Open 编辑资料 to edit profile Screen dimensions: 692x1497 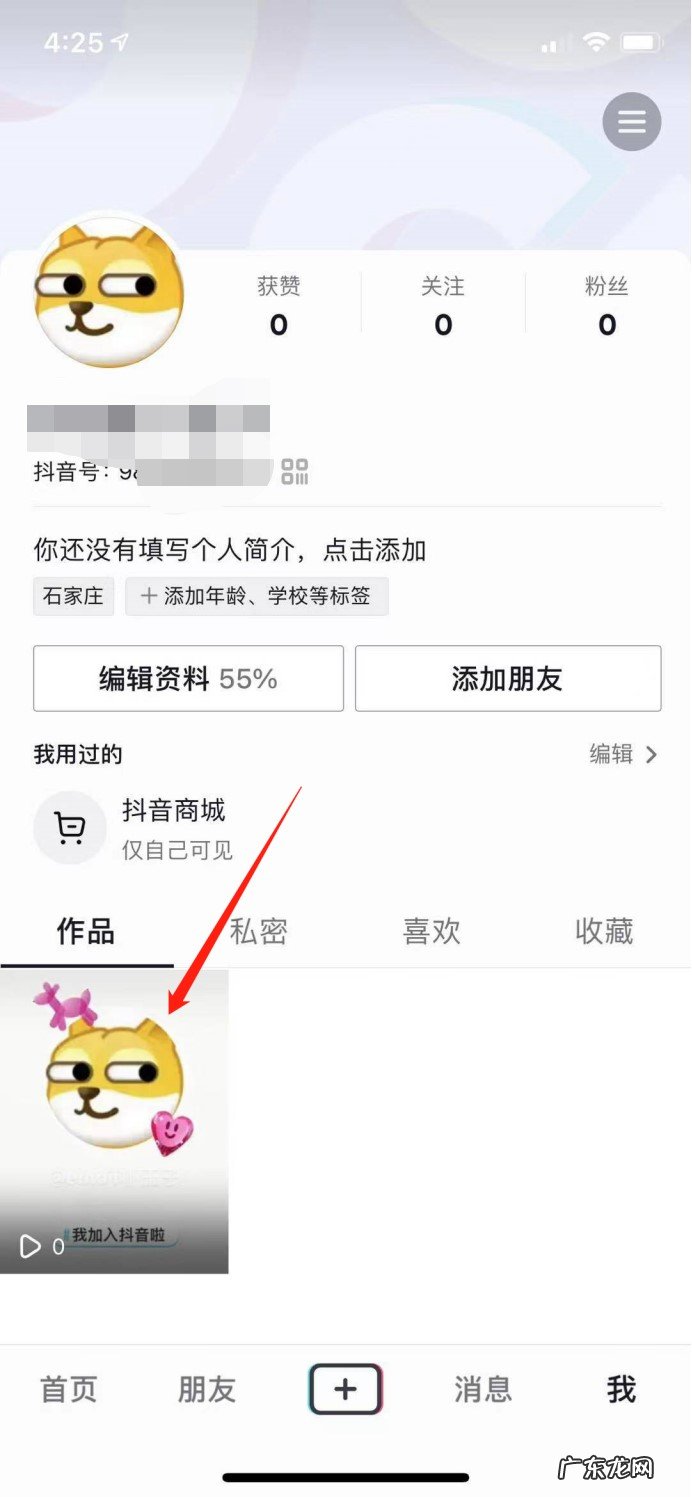pos(188,679)
